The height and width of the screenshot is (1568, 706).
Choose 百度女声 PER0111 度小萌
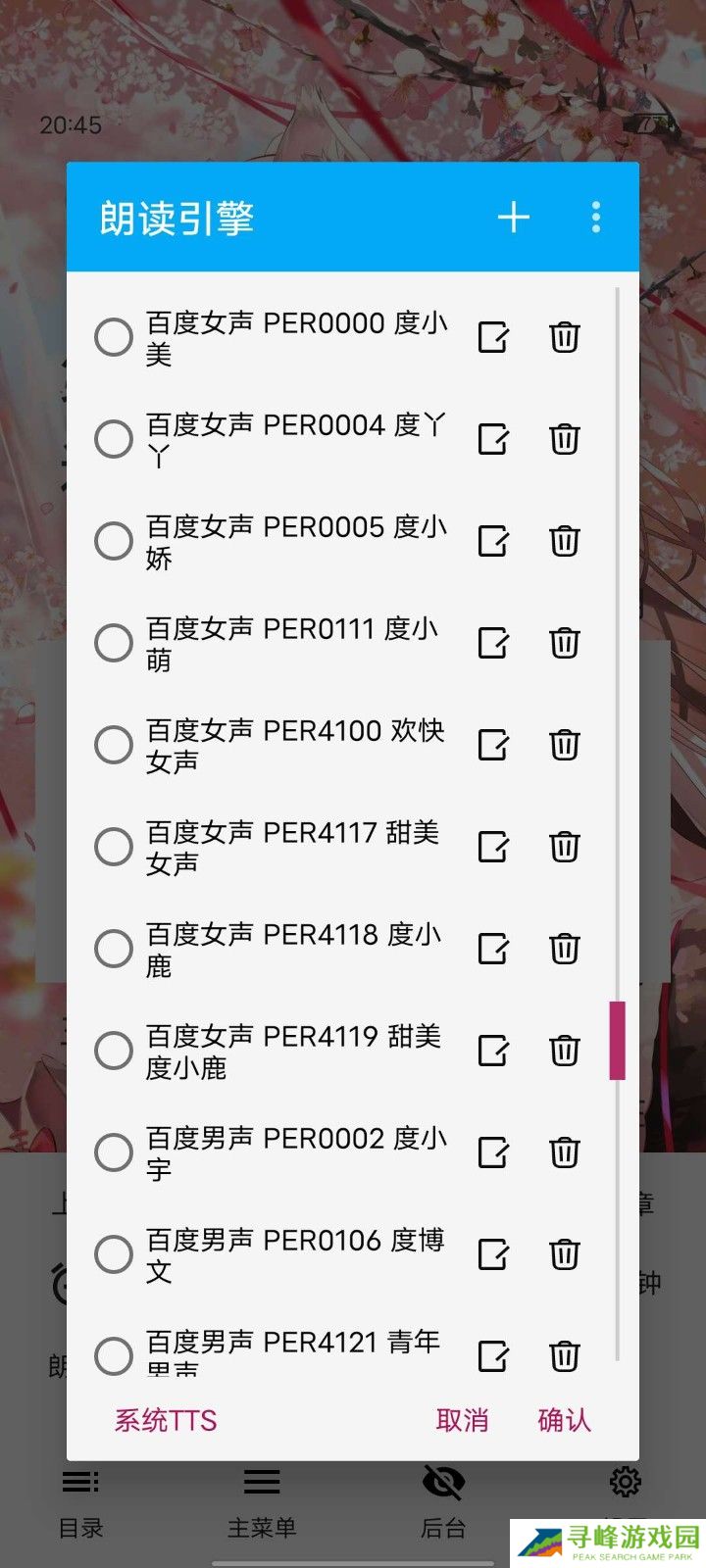pos(114,643)
